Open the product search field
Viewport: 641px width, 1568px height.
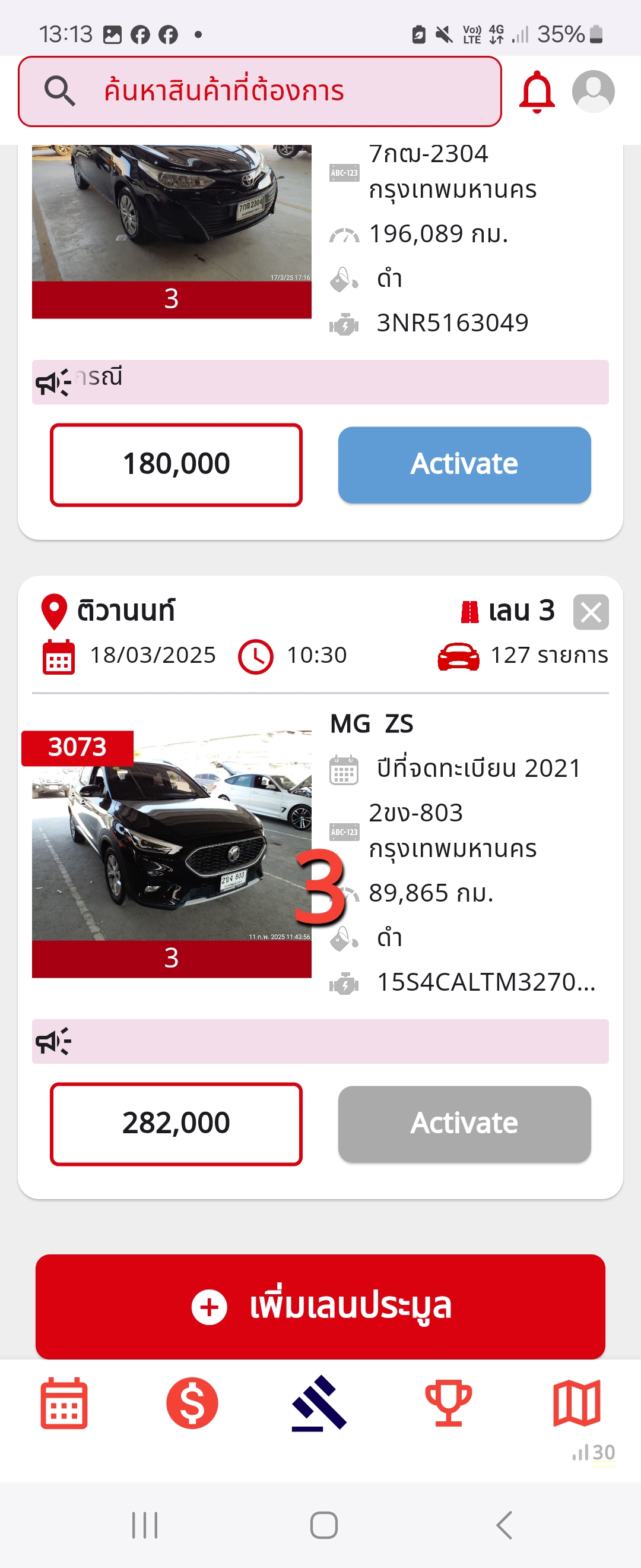click(260, 91)
